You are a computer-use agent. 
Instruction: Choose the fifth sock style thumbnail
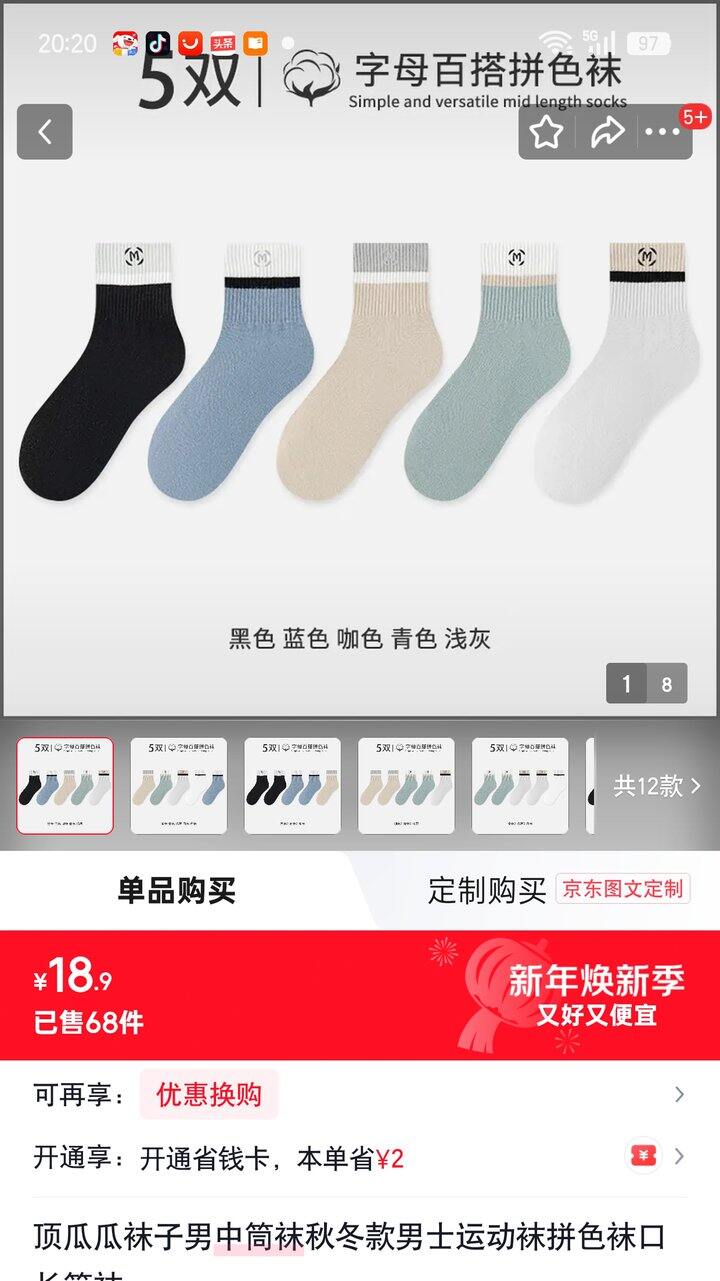click(x=520, y=786)
